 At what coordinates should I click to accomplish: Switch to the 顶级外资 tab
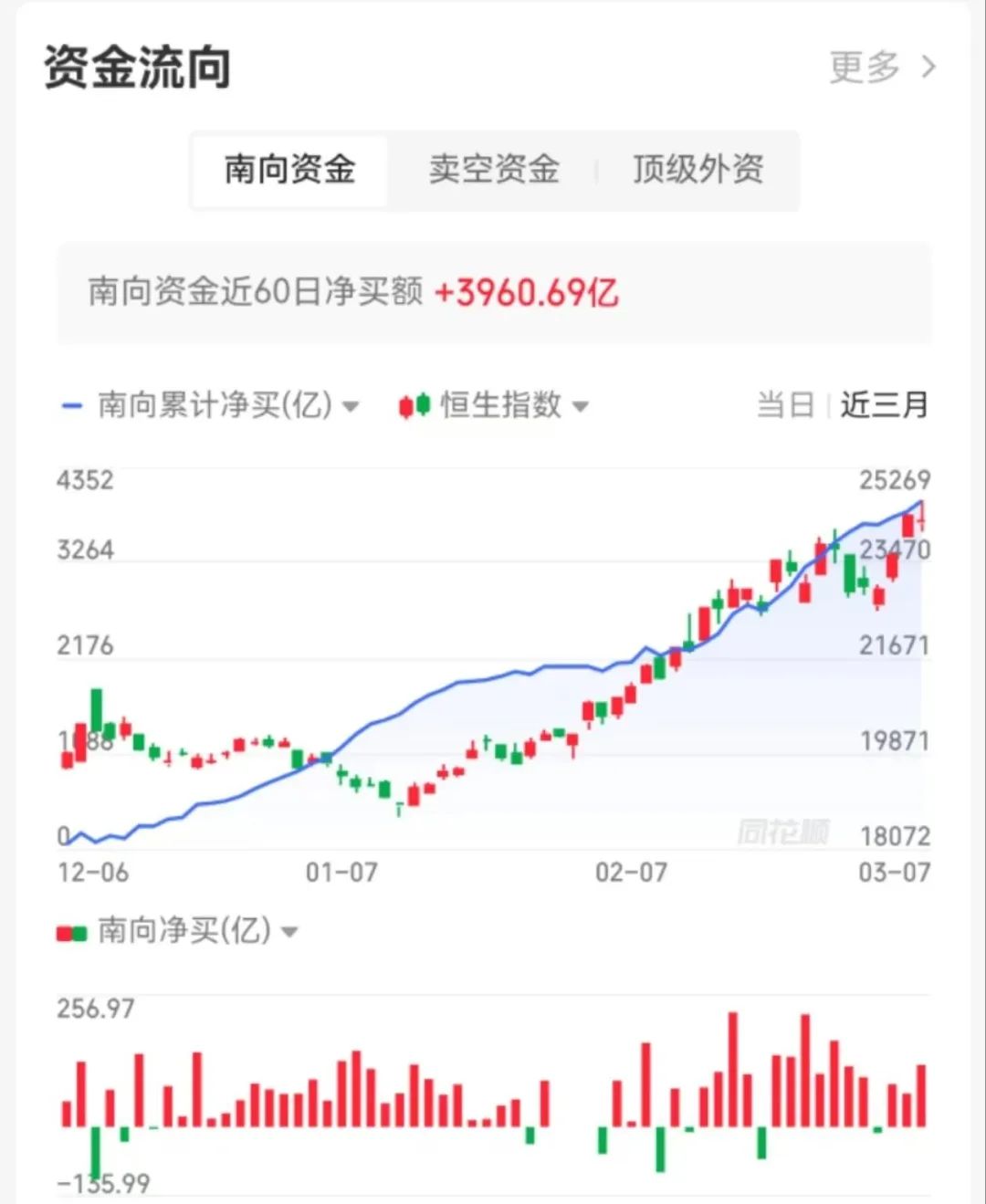[698, 170]
